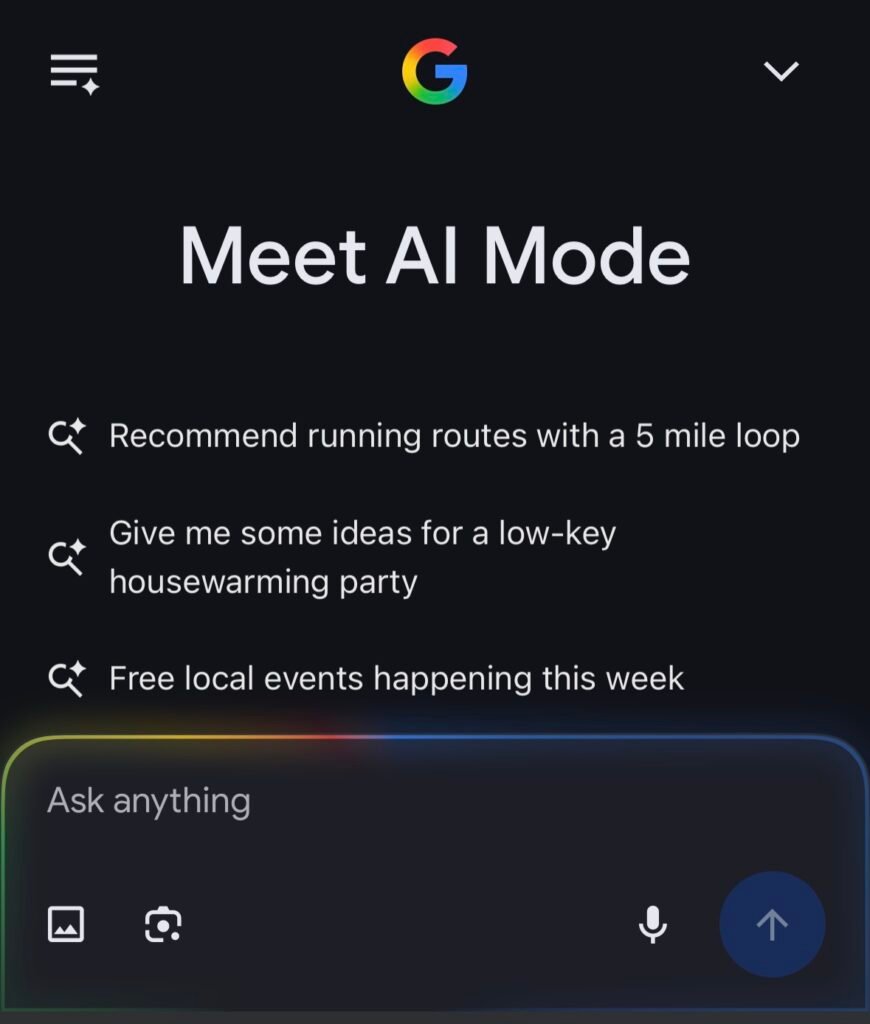Image resolution: width=870 pixels, height=1024 pixels.
Task: Expand the menu with the sparkle-list icon
Action: click(x=74, y=69)
